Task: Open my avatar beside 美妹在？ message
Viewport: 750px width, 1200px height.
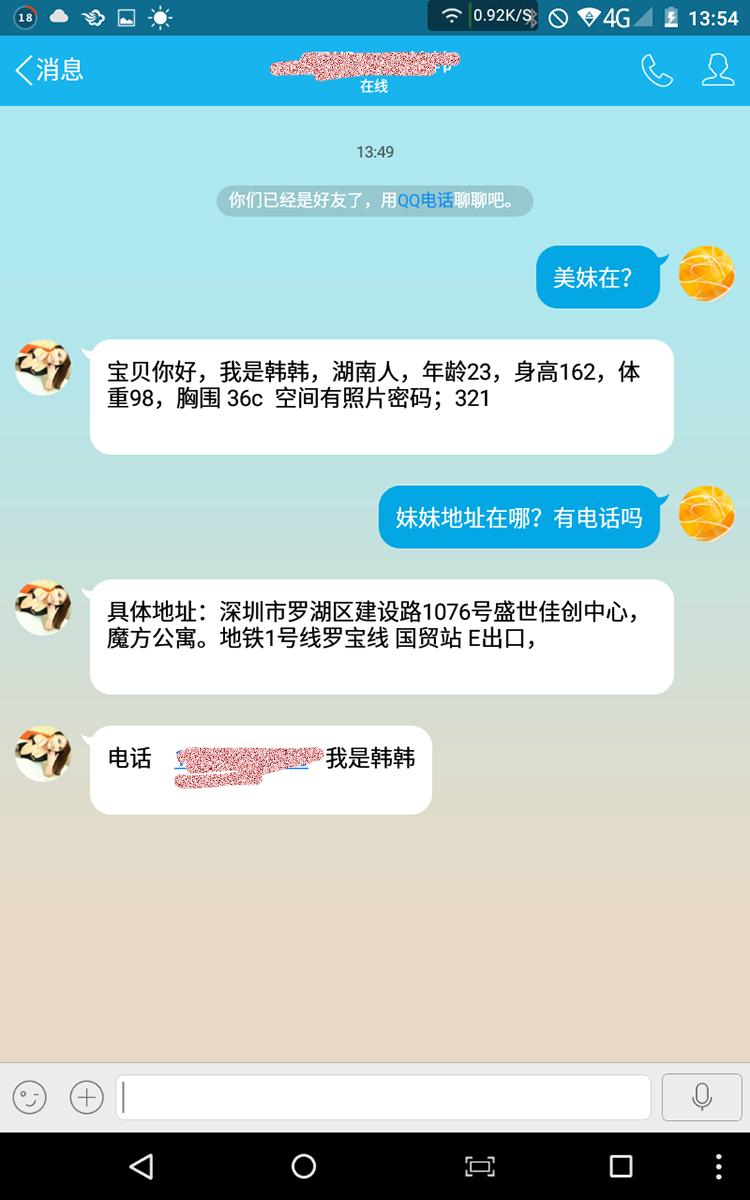Action: (x=706, y=273)
